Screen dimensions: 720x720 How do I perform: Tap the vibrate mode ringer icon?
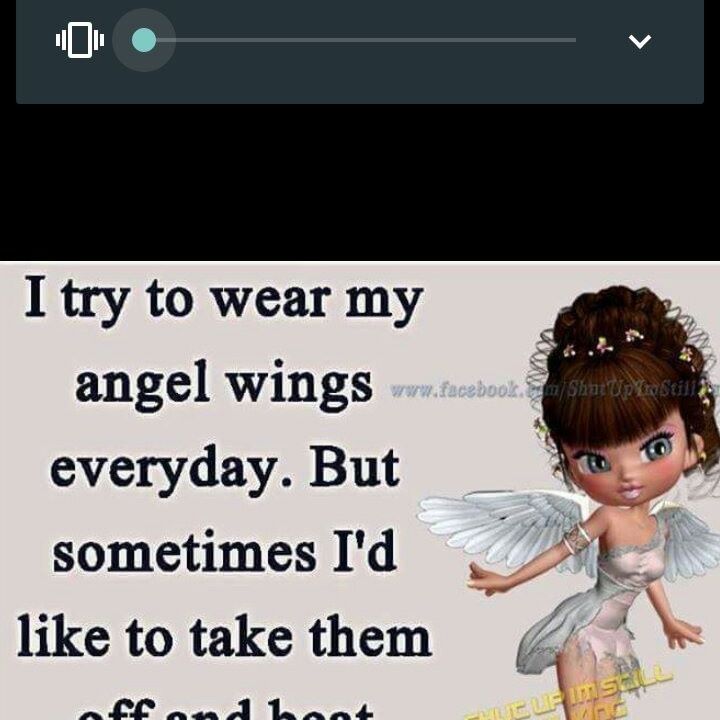(80, 40)
